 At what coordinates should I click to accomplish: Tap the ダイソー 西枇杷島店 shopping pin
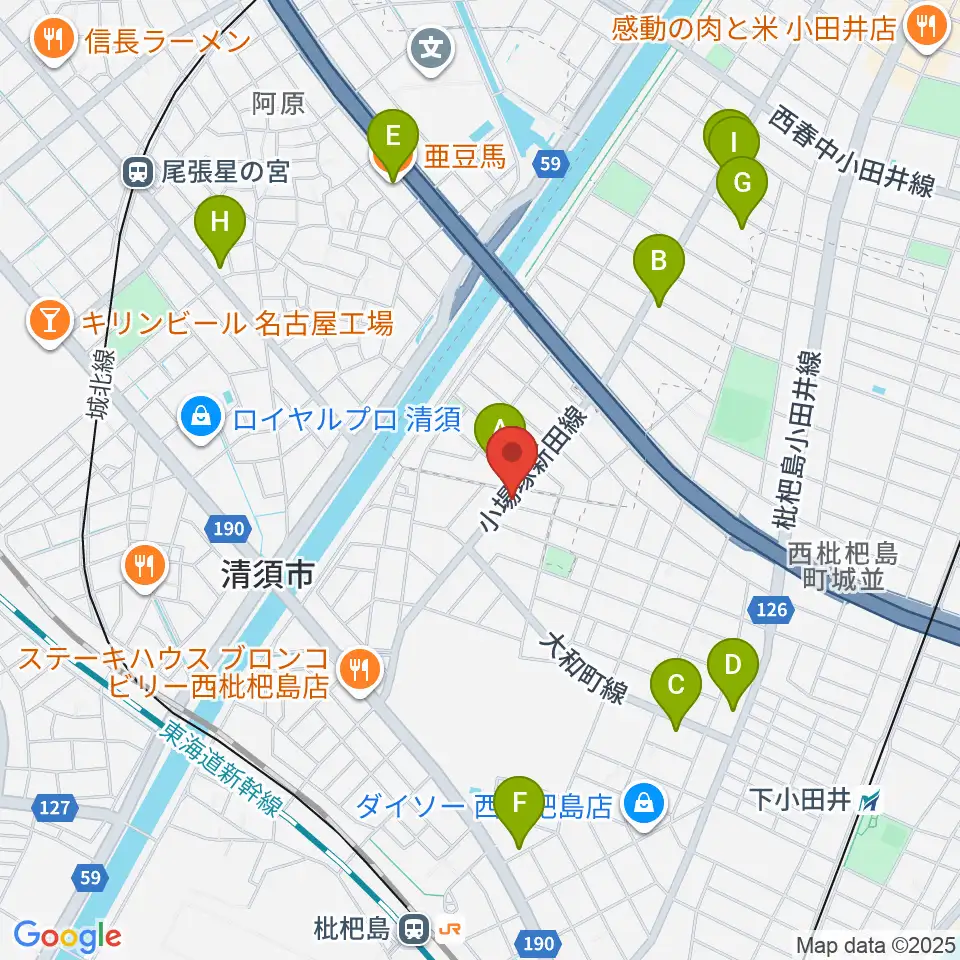click(643, 806)
